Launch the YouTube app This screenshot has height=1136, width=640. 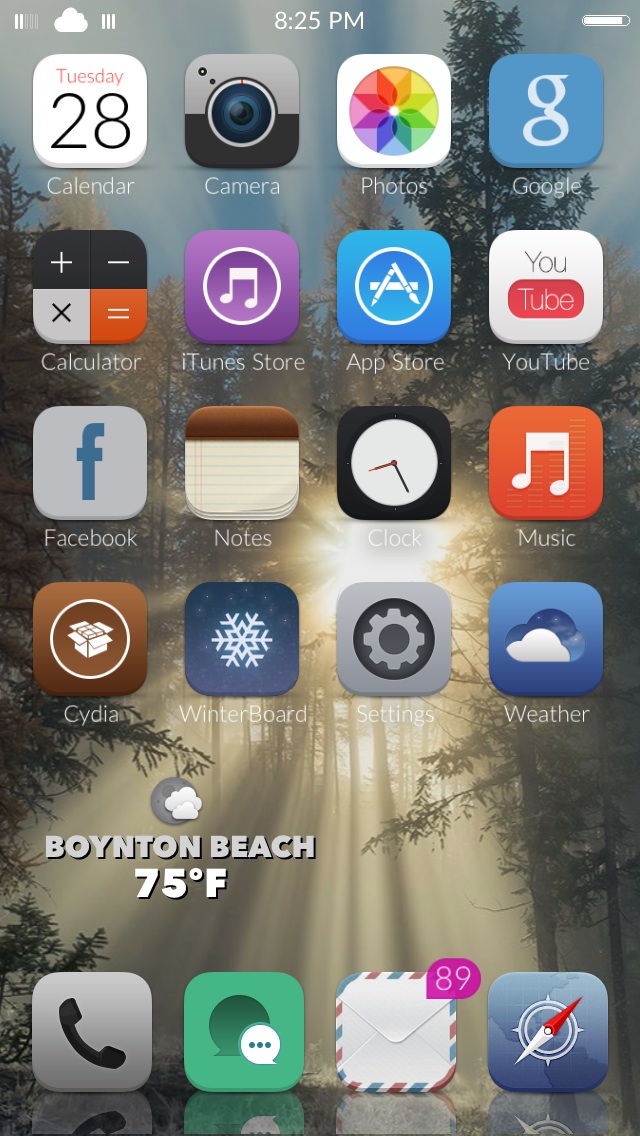[547, 287]
